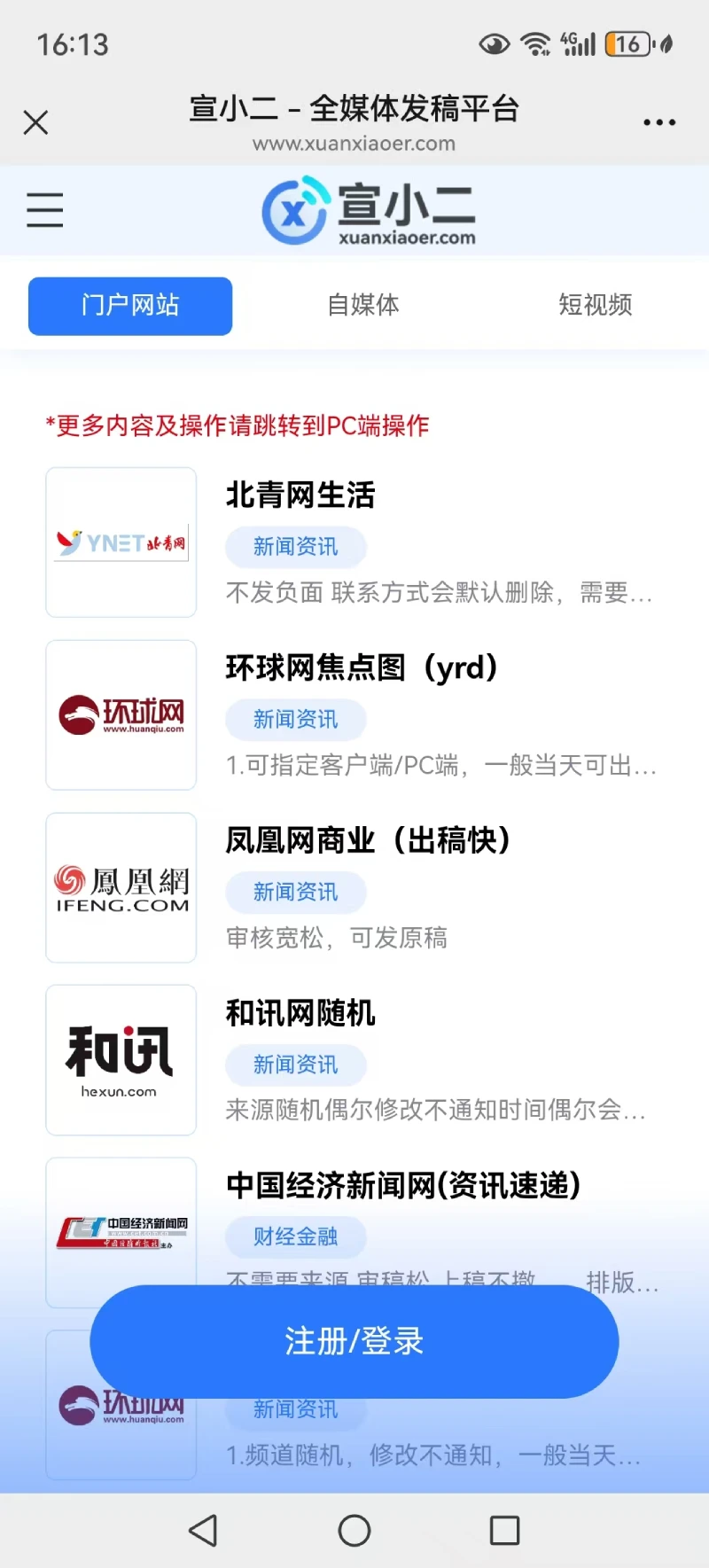Viewport: 709px width, 1568px height.
Task: Switch to the 短视频 tab
Action: point(595,305)
